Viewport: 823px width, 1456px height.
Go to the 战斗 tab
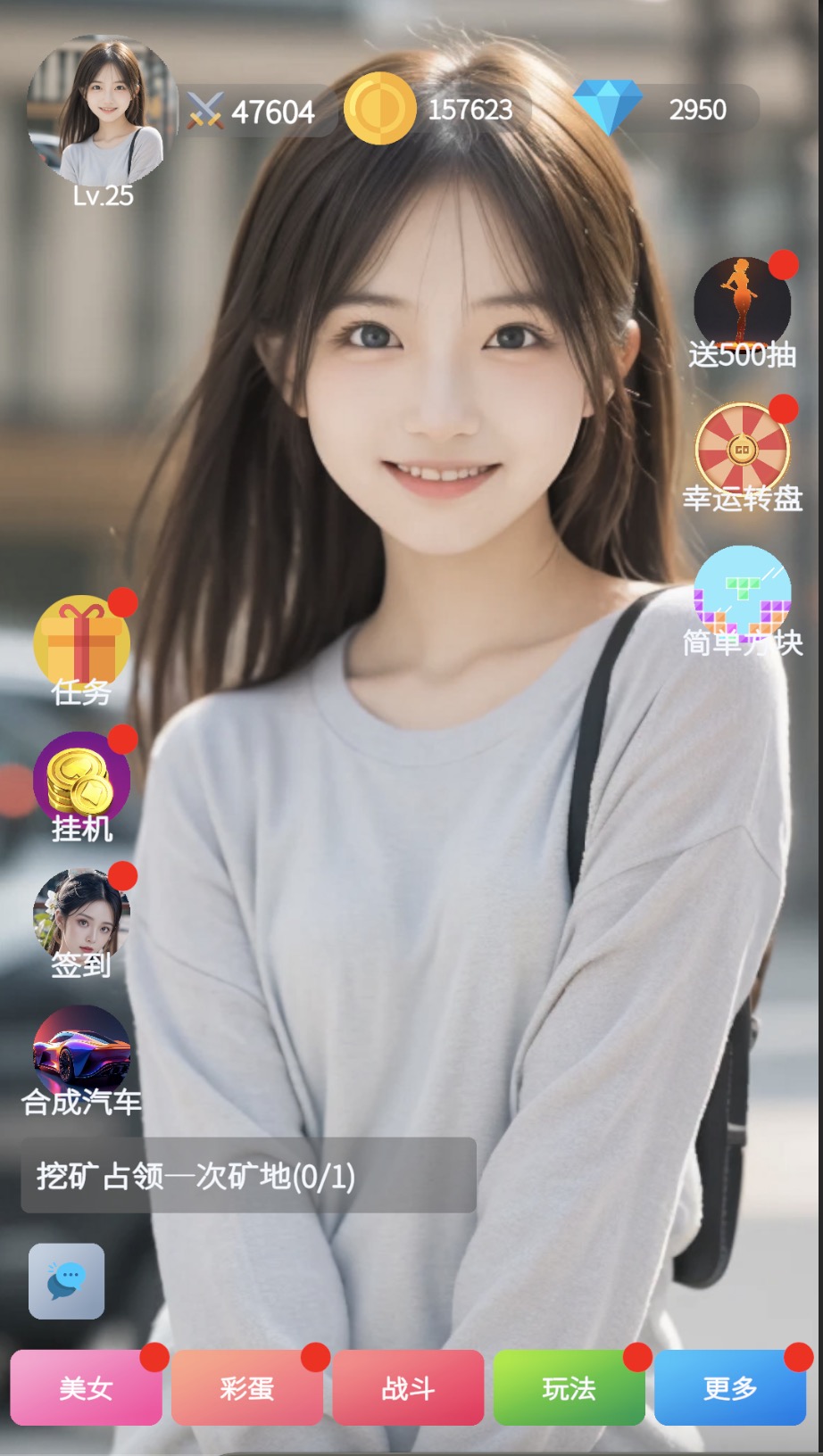[x=408, y=1387]
